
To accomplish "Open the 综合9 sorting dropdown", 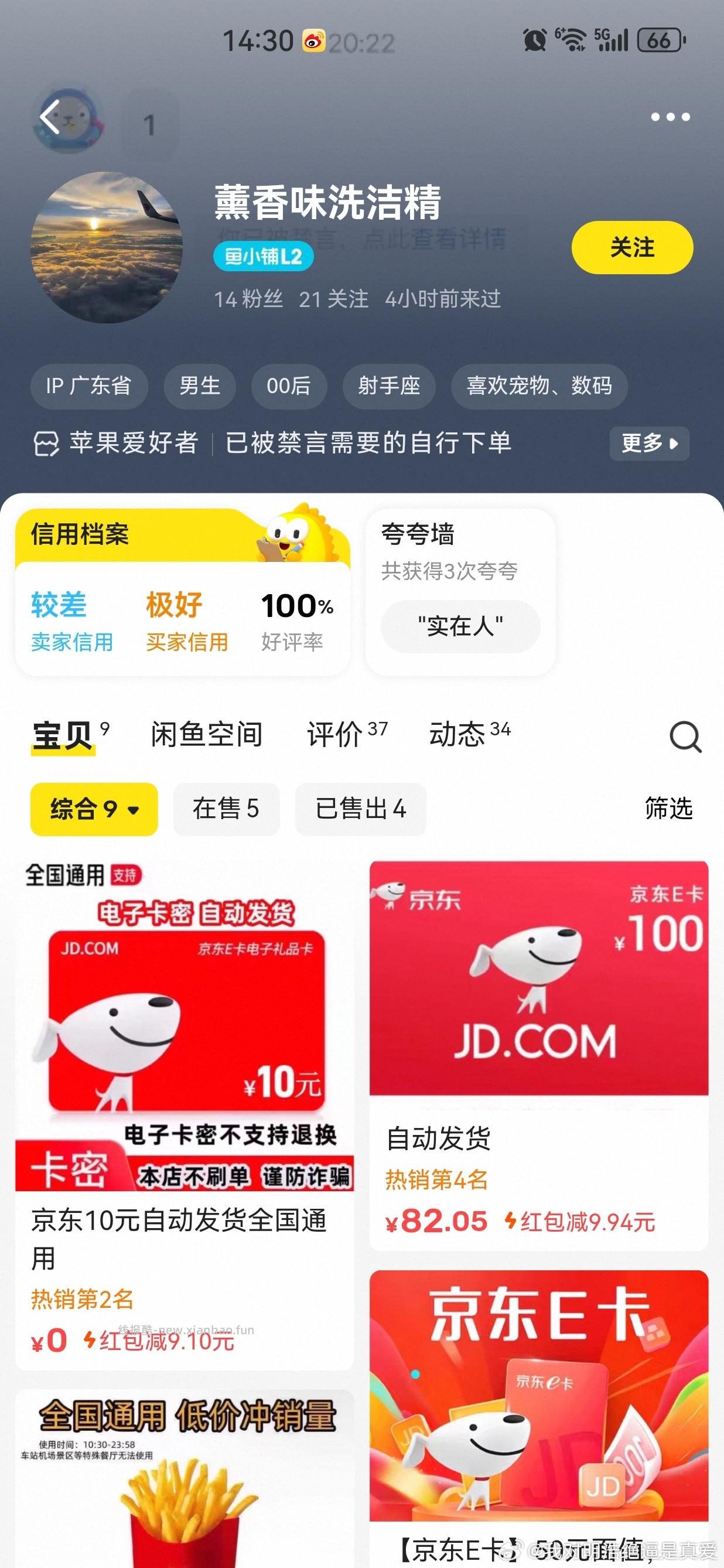I will click(93, 810).
